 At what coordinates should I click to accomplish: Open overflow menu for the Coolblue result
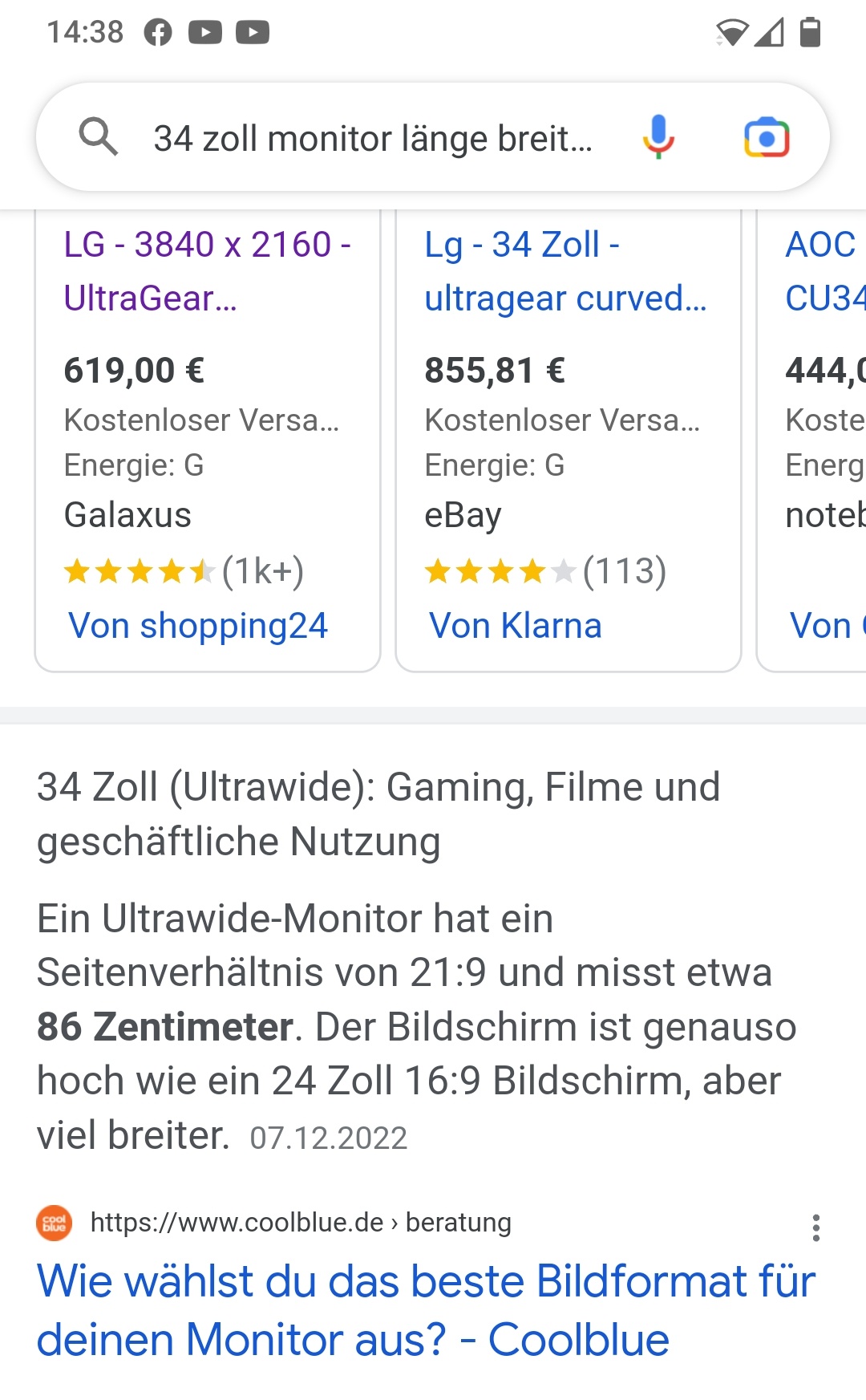(x=815, y=1228)
